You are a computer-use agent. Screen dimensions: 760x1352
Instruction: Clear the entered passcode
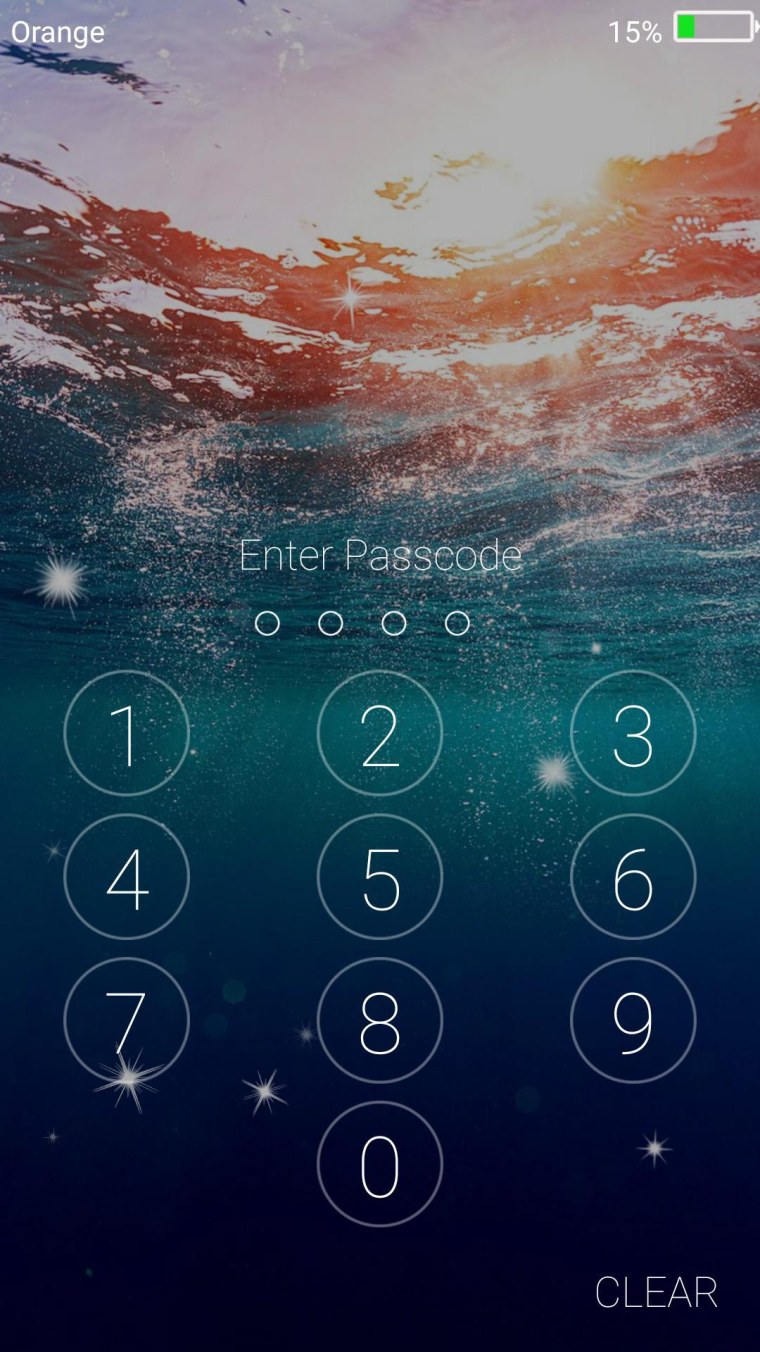click(x=656, y=1293)
